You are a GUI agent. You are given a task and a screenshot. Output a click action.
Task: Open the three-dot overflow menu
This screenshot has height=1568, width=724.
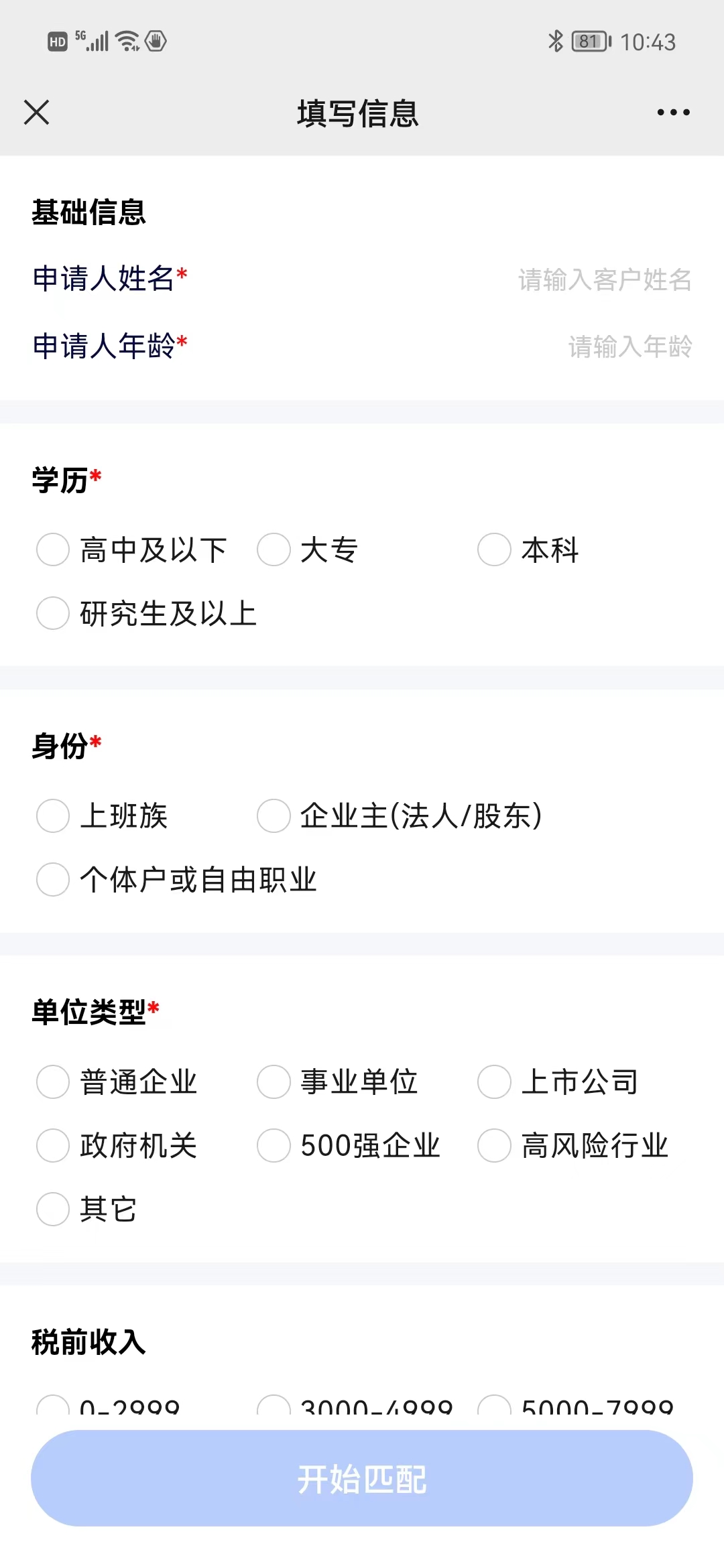[673, 112]
